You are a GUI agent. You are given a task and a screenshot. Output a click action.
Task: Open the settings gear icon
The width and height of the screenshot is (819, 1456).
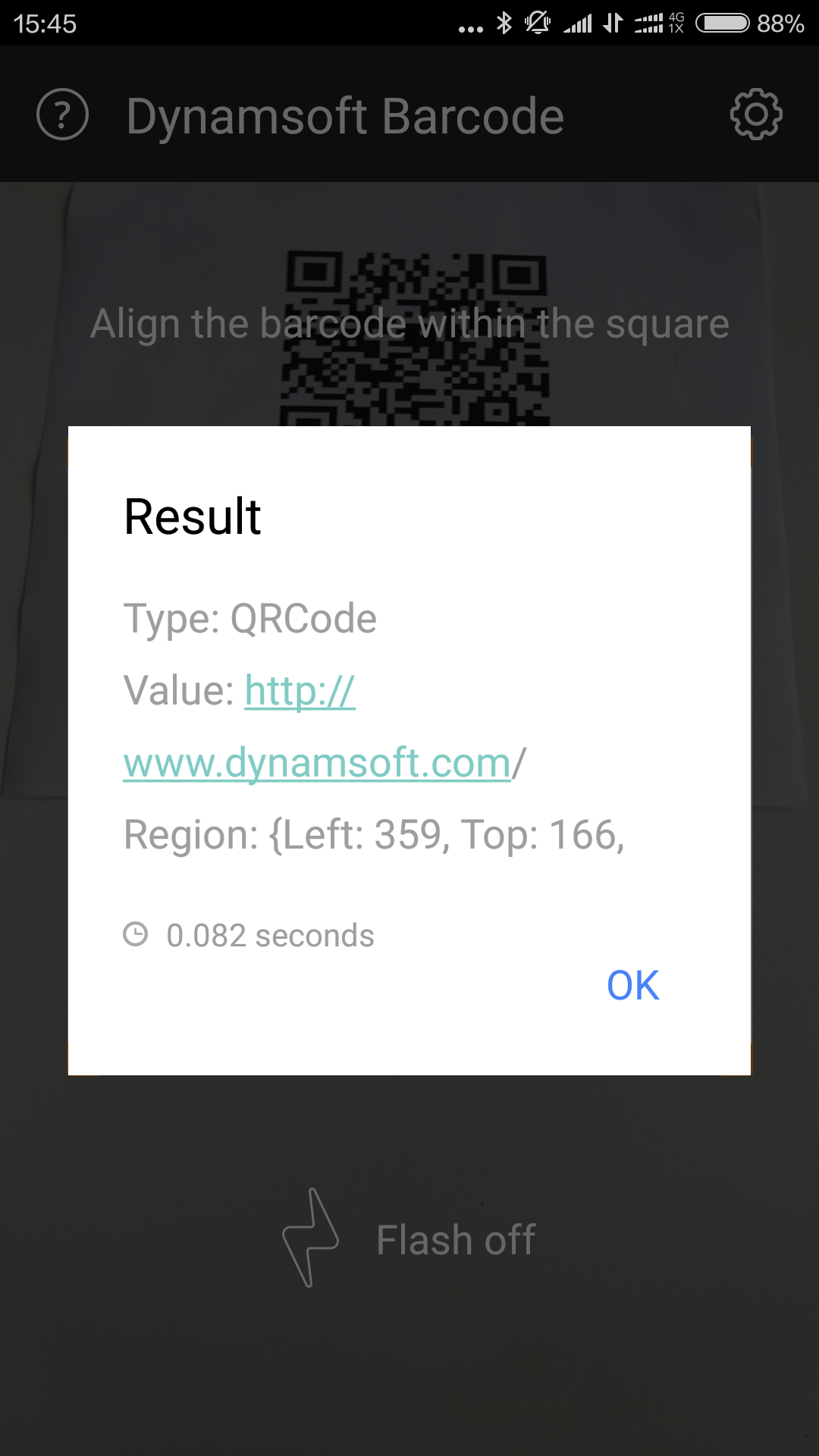tap(755, 115)
